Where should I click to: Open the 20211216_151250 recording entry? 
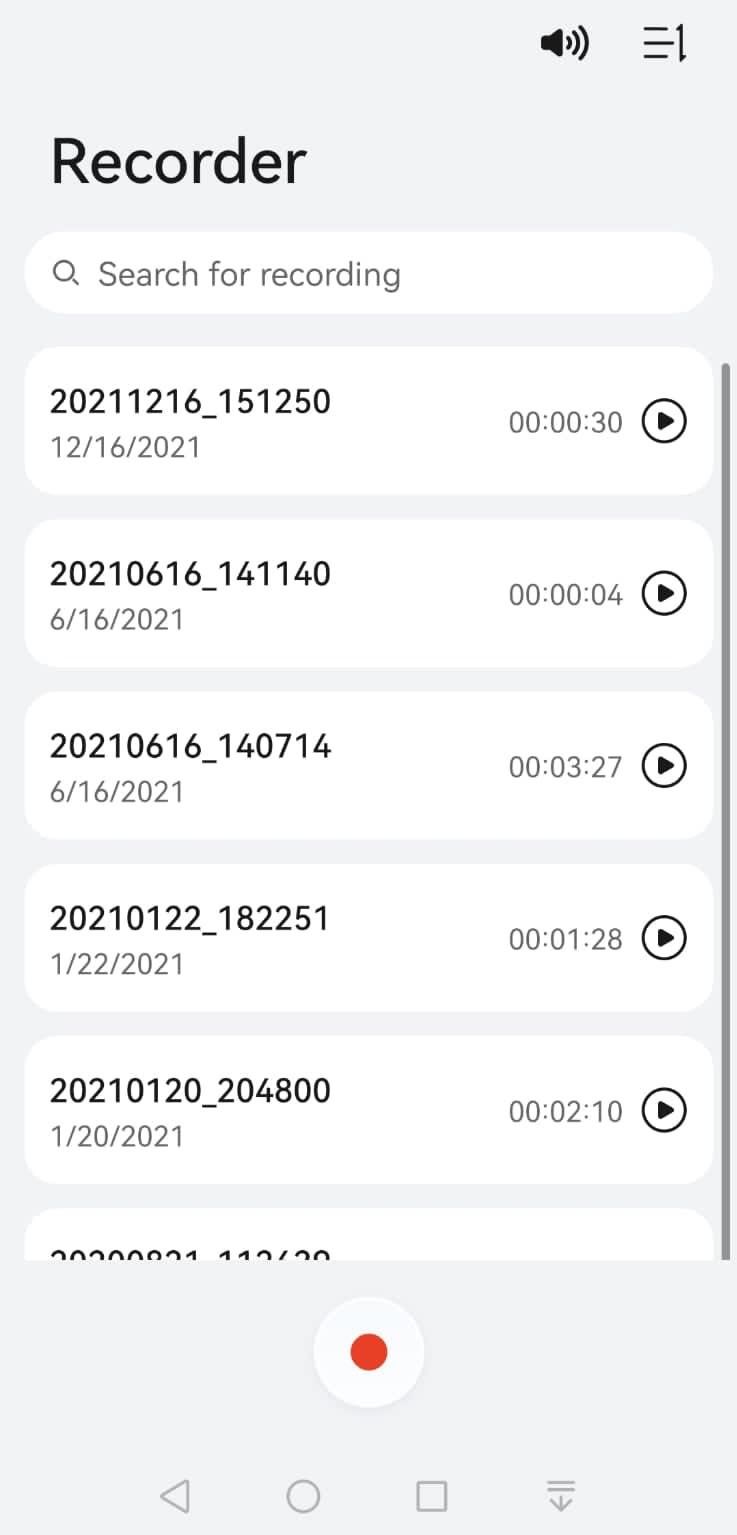pos(369,421)
